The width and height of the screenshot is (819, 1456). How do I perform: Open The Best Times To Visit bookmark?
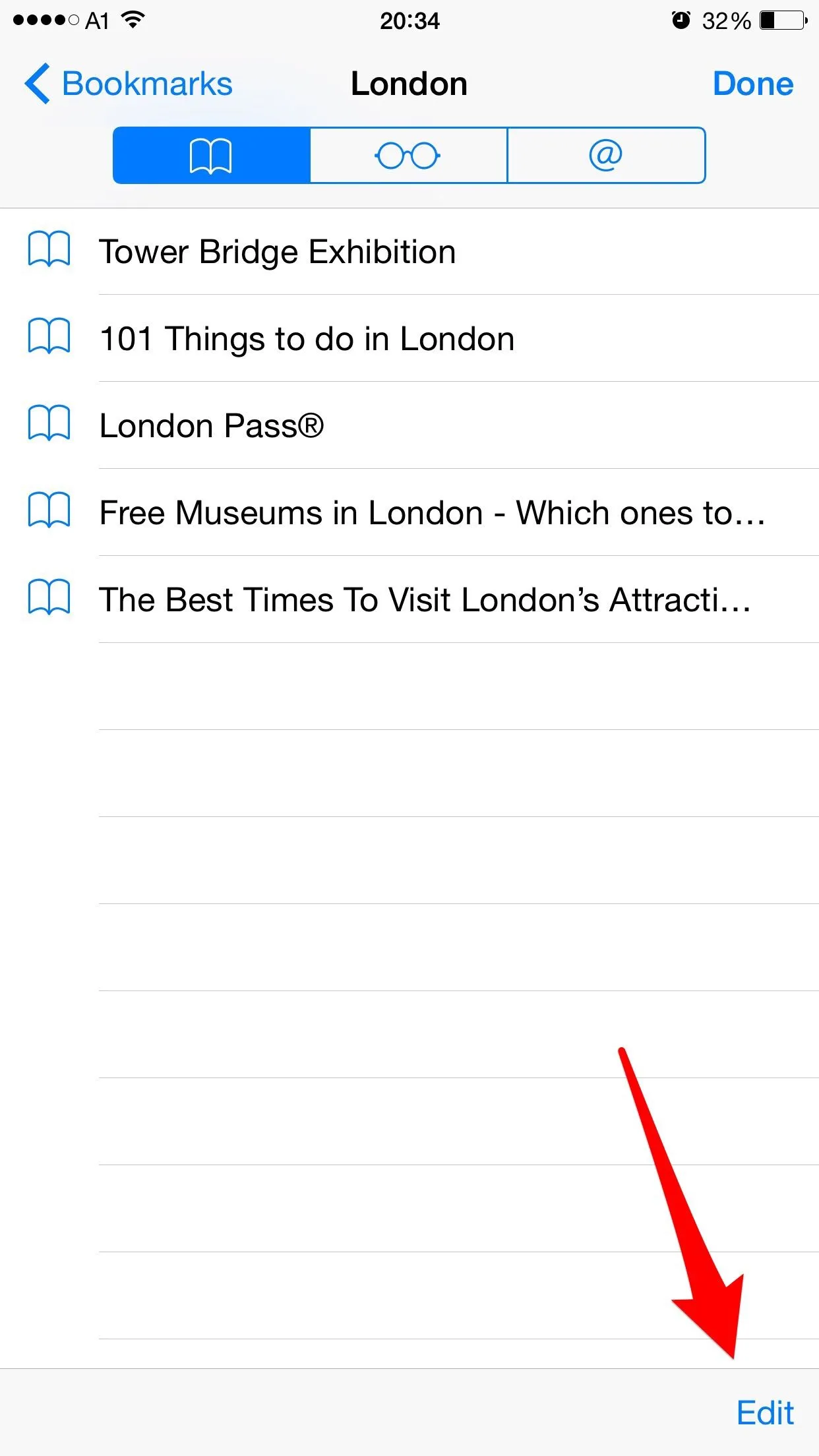[425, 600]
